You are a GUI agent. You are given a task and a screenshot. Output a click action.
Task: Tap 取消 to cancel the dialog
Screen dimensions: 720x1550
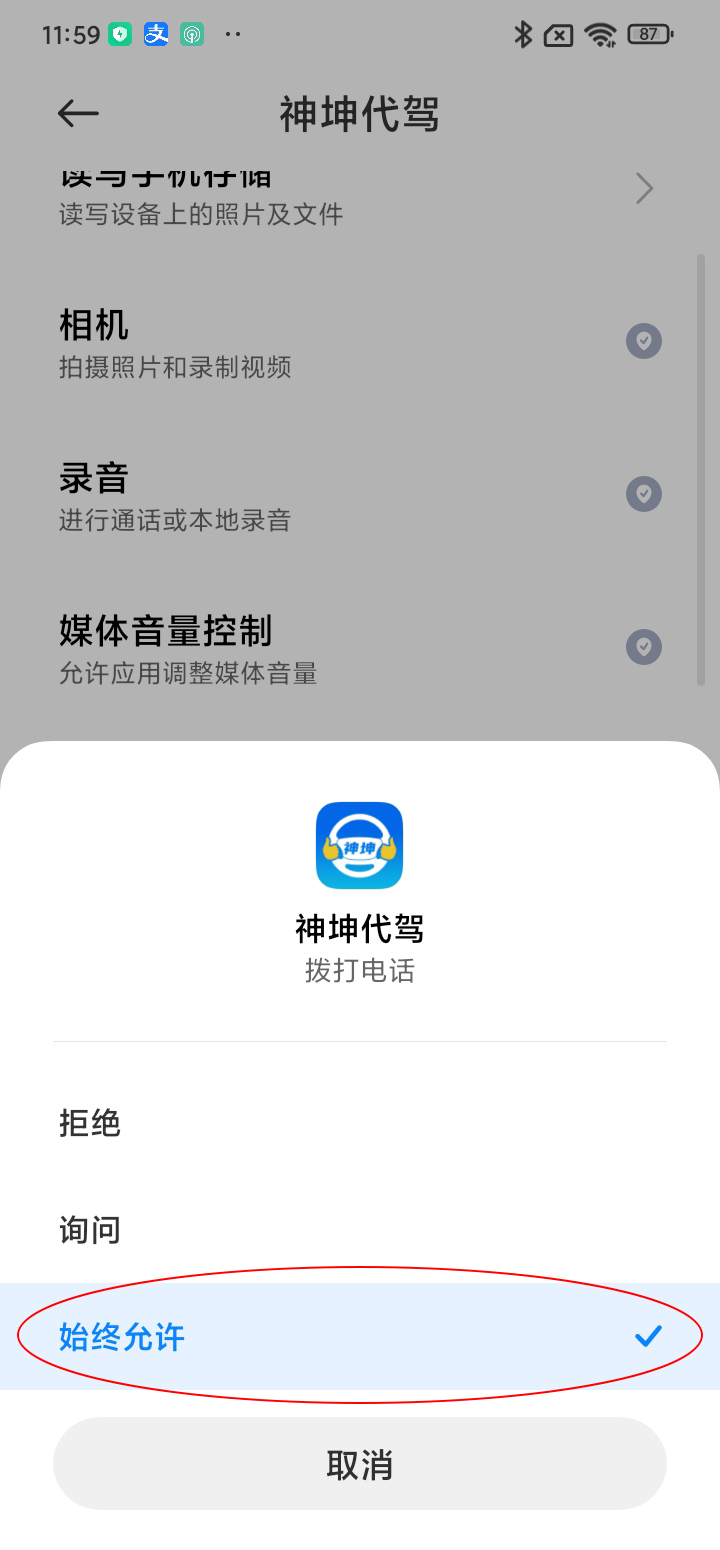point(360,1464)
